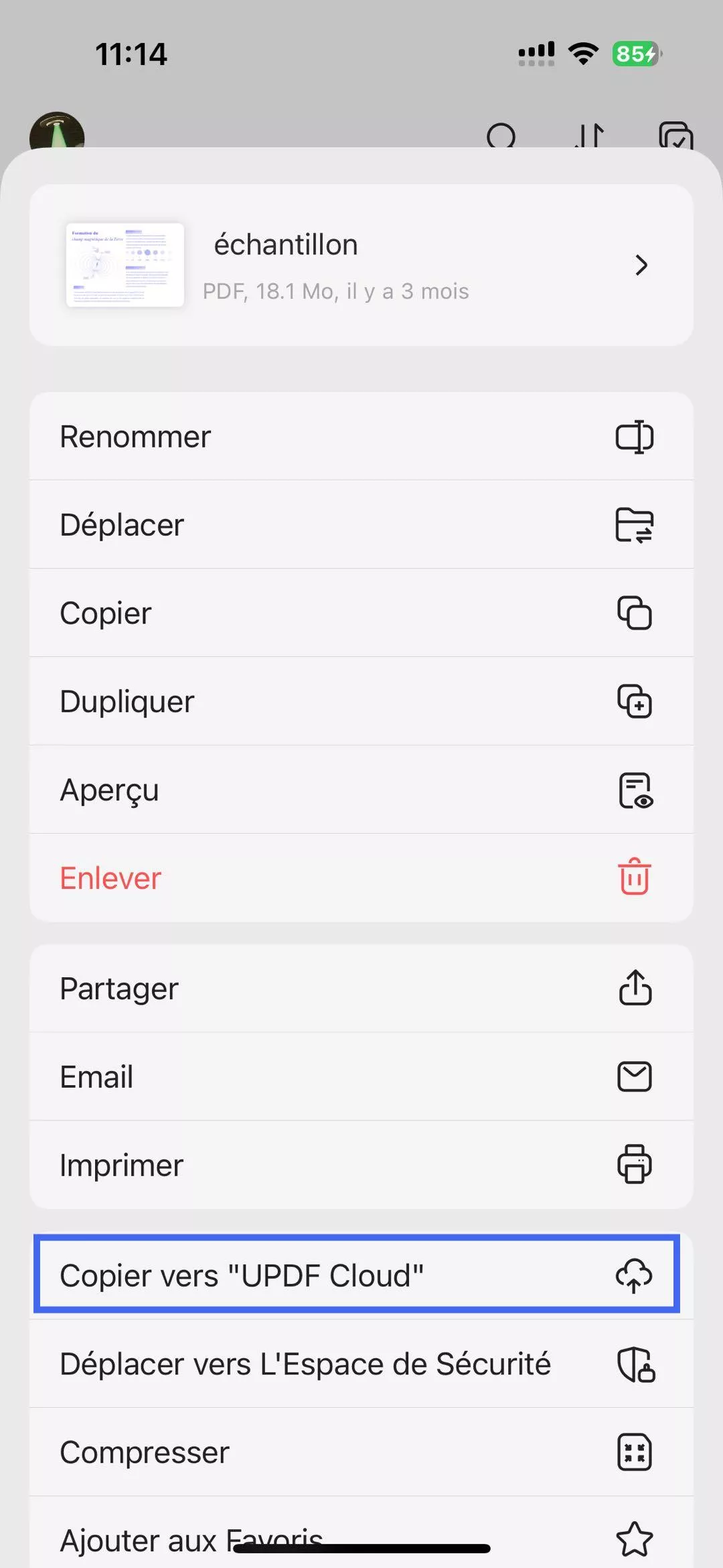Tap the red Enlever trash icon
This screenshot has height=1568, width=723.
[x=633, y=877]
